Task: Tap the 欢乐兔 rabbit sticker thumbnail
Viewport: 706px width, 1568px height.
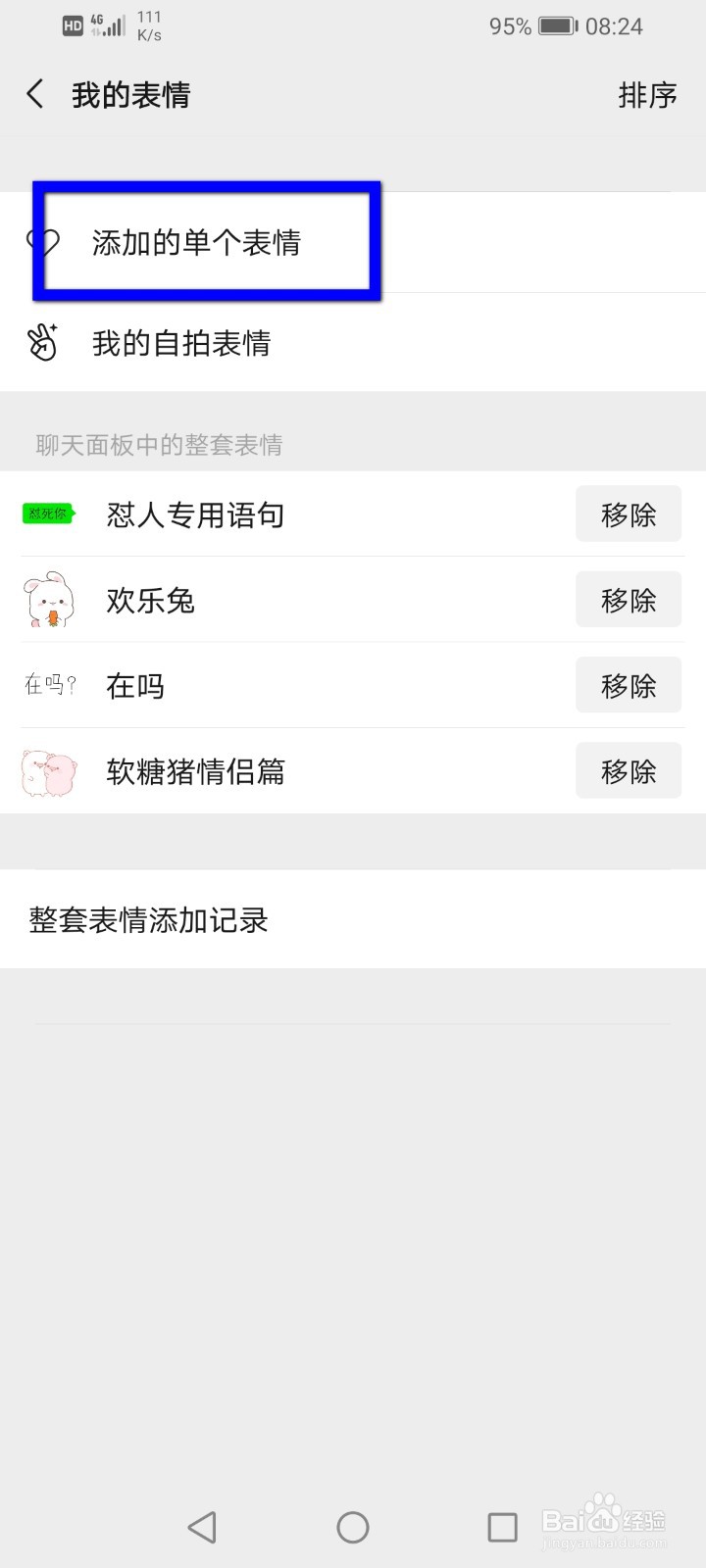Action: pos(47,600)
